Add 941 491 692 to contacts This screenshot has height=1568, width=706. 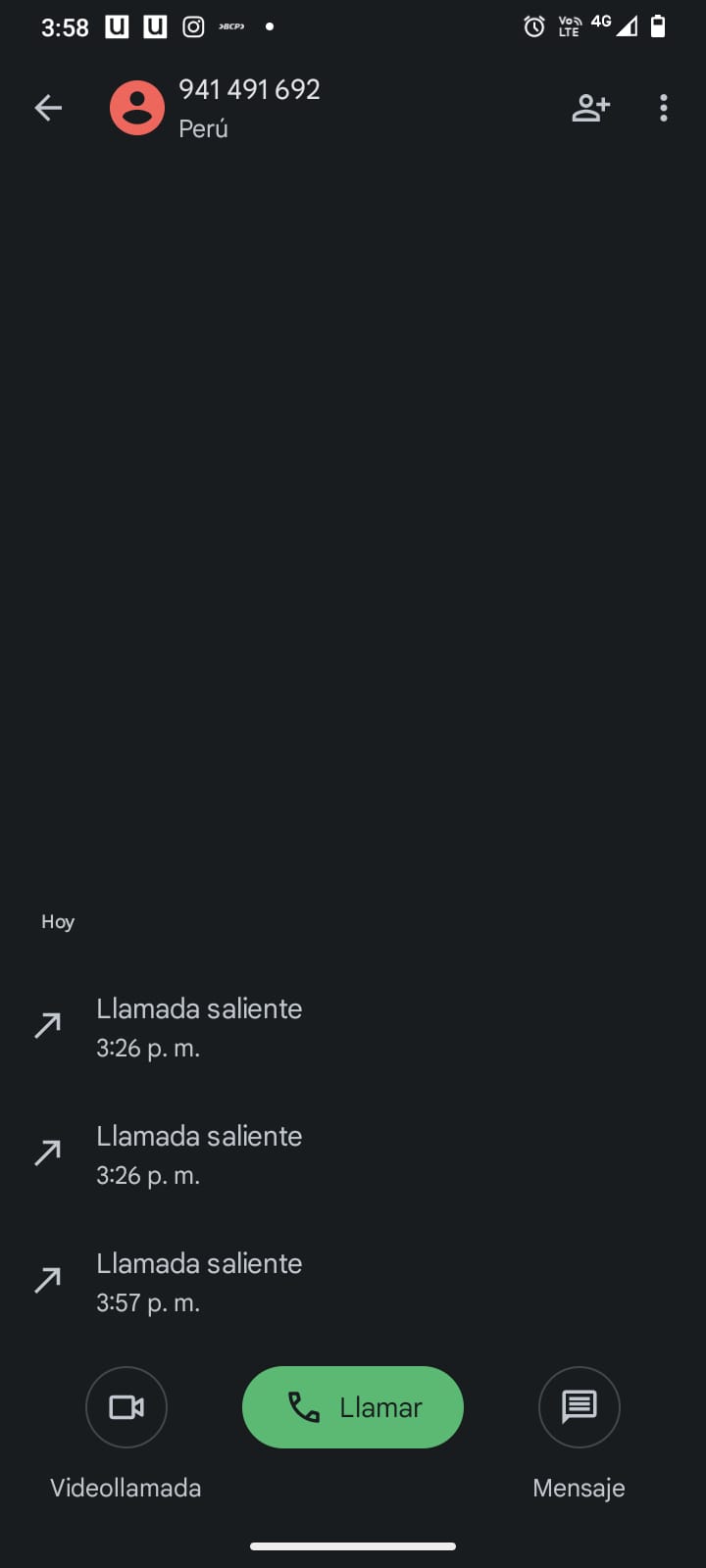point(591,108)
